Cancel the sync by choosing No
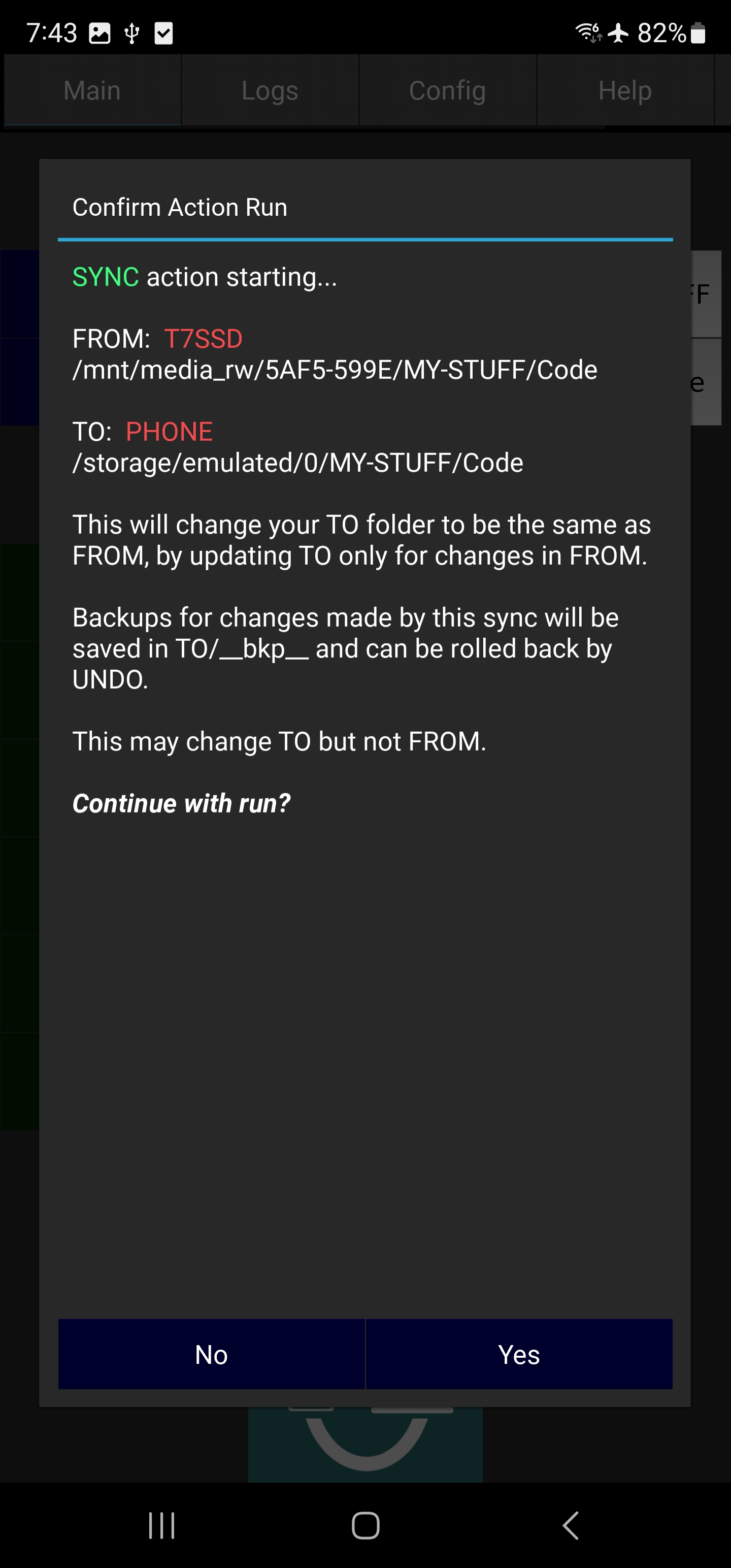Image resolution: width=731 pixels, height=1568 pixels. pyautogui.click(x=211, y=1354)
